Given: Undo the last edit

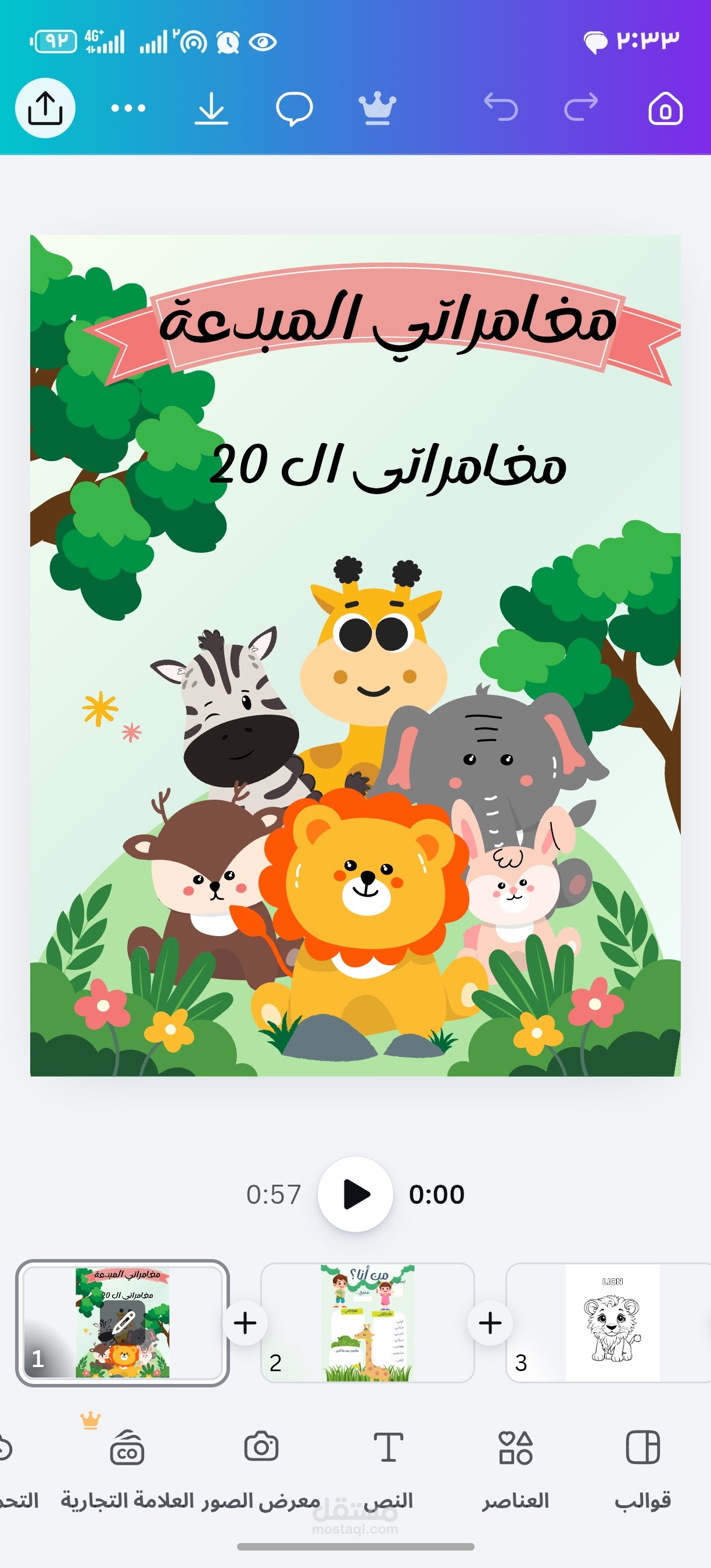Looking at the screenshot, I should point(499,110).
